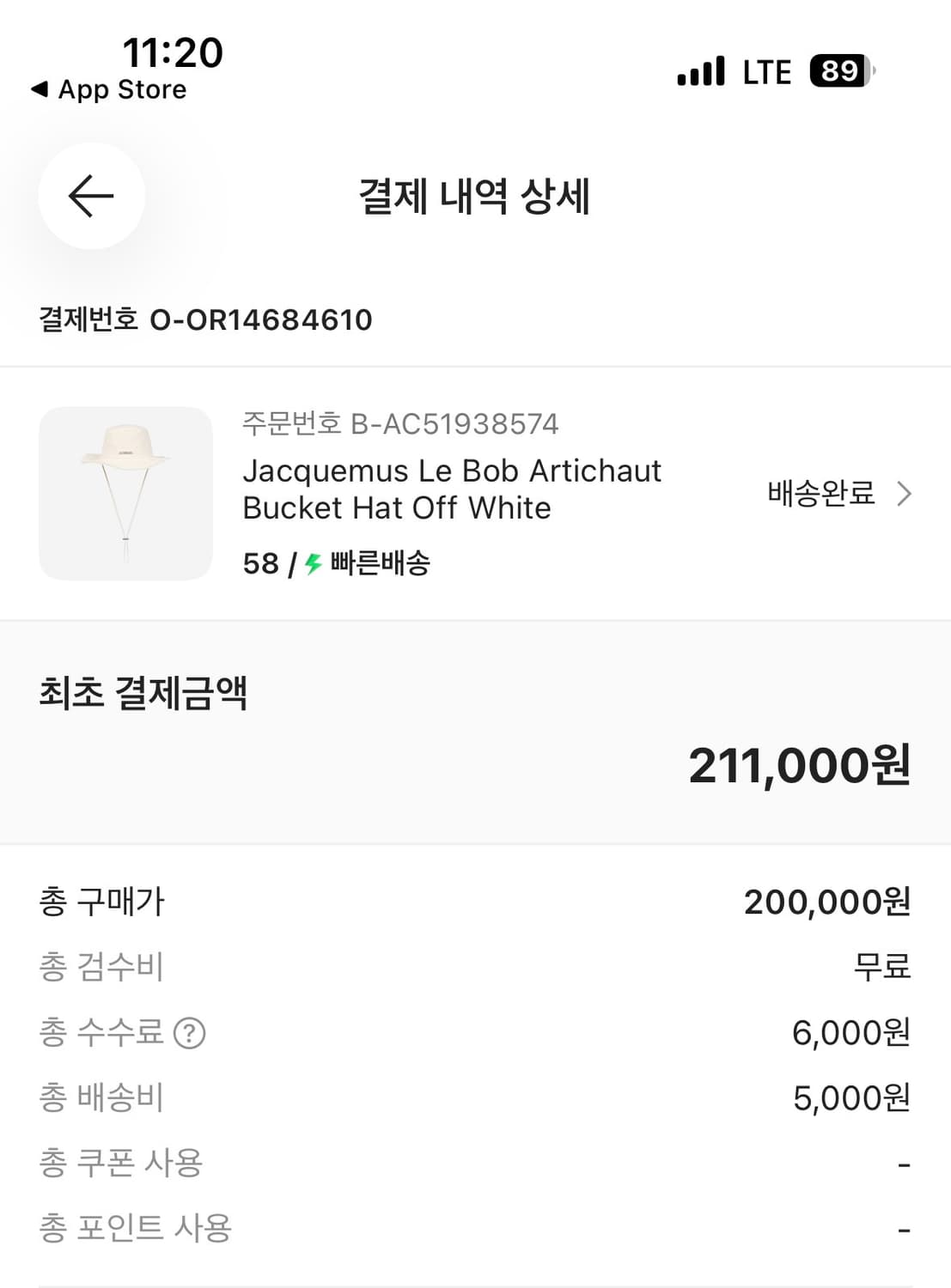Tap the clock showing 11:20

(173, 52)
